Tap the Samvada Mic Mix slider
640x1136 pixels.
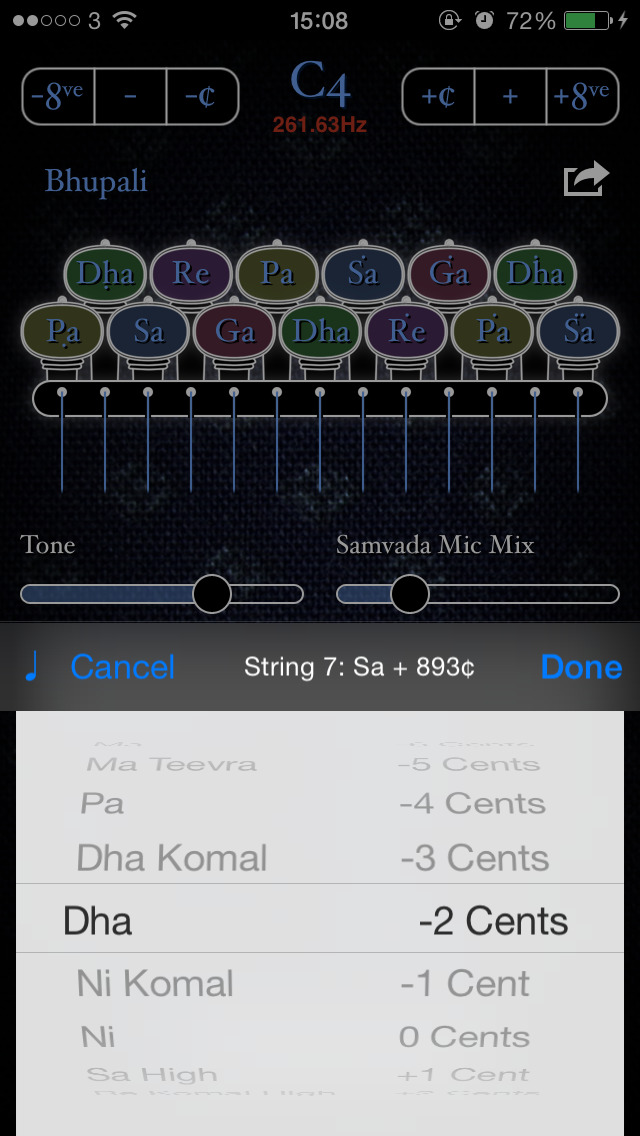click(478, 594)
